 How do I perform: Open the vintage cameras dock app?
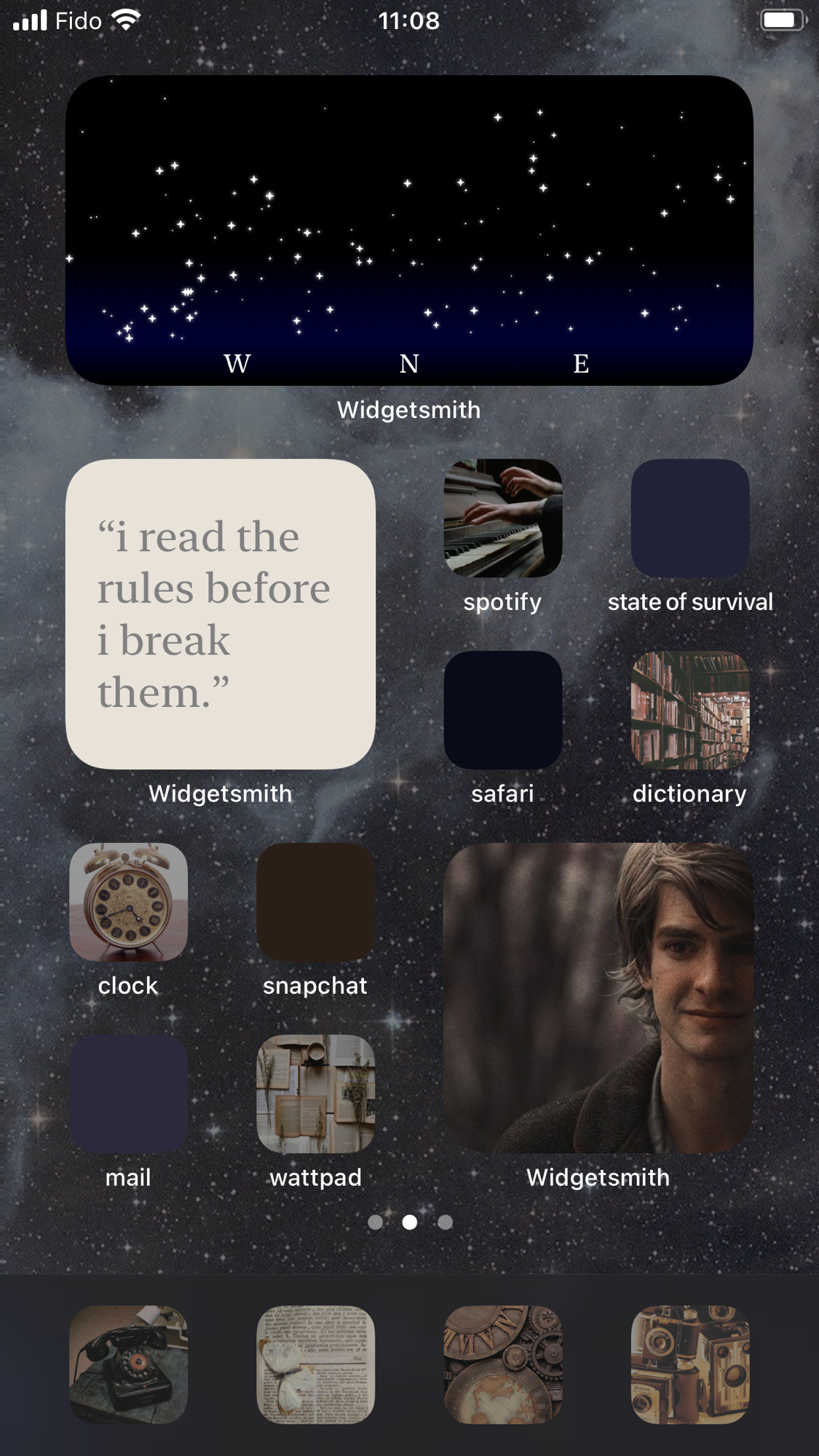point(690,1364)
